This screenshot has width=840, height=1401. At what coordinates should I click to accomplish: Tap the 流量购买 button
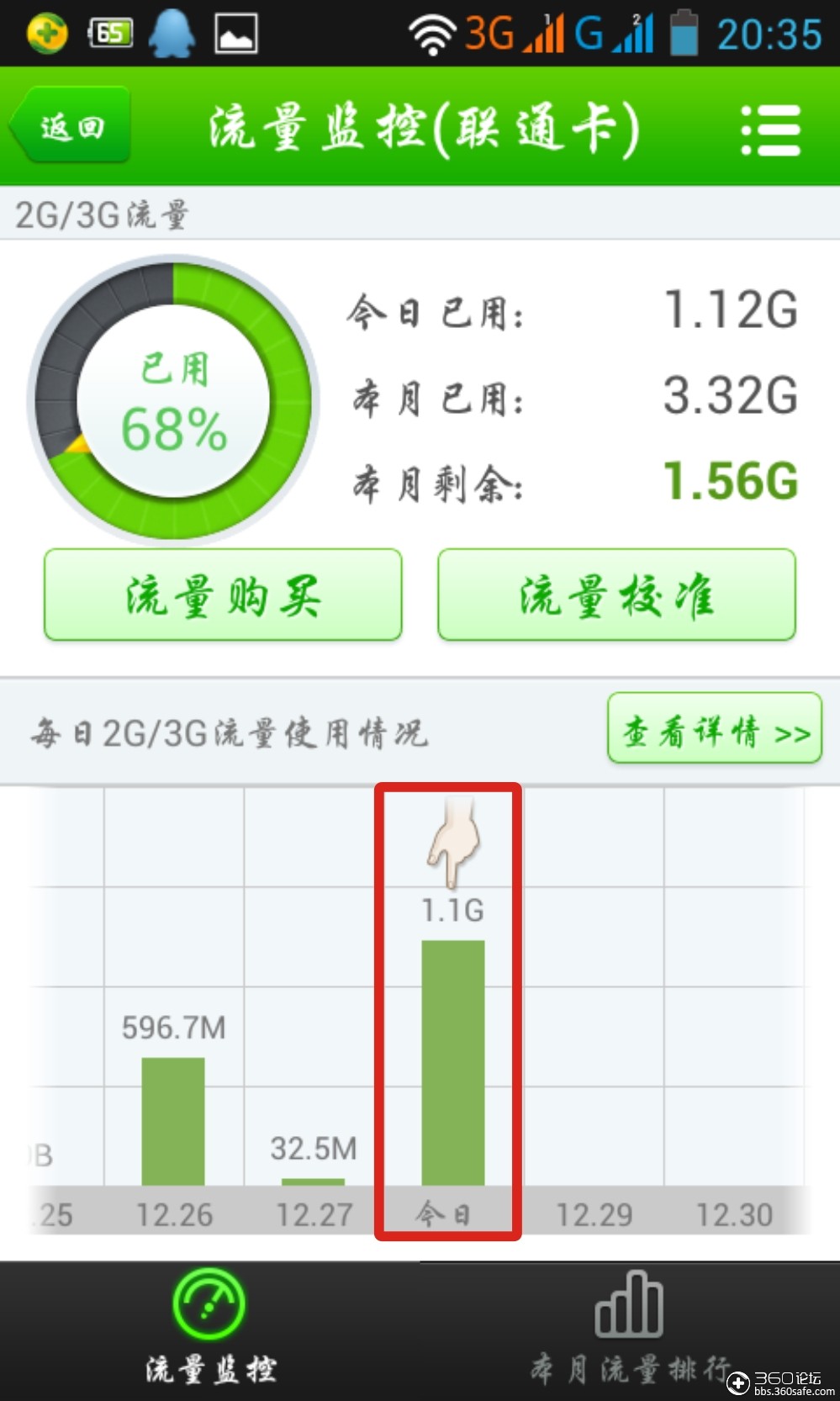(x=223, y=595)
